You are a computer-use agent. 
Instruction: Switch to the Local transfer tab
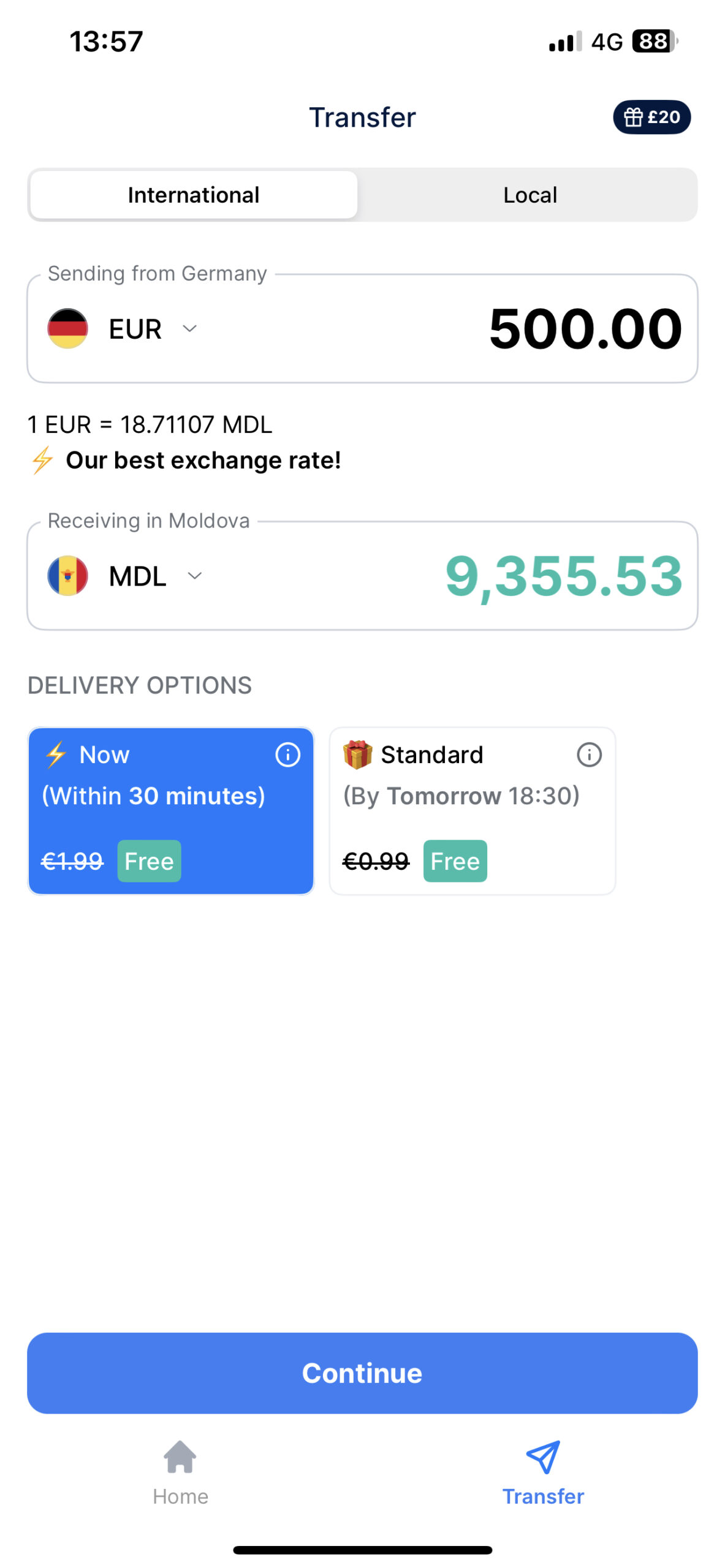[x=530, y=195]
